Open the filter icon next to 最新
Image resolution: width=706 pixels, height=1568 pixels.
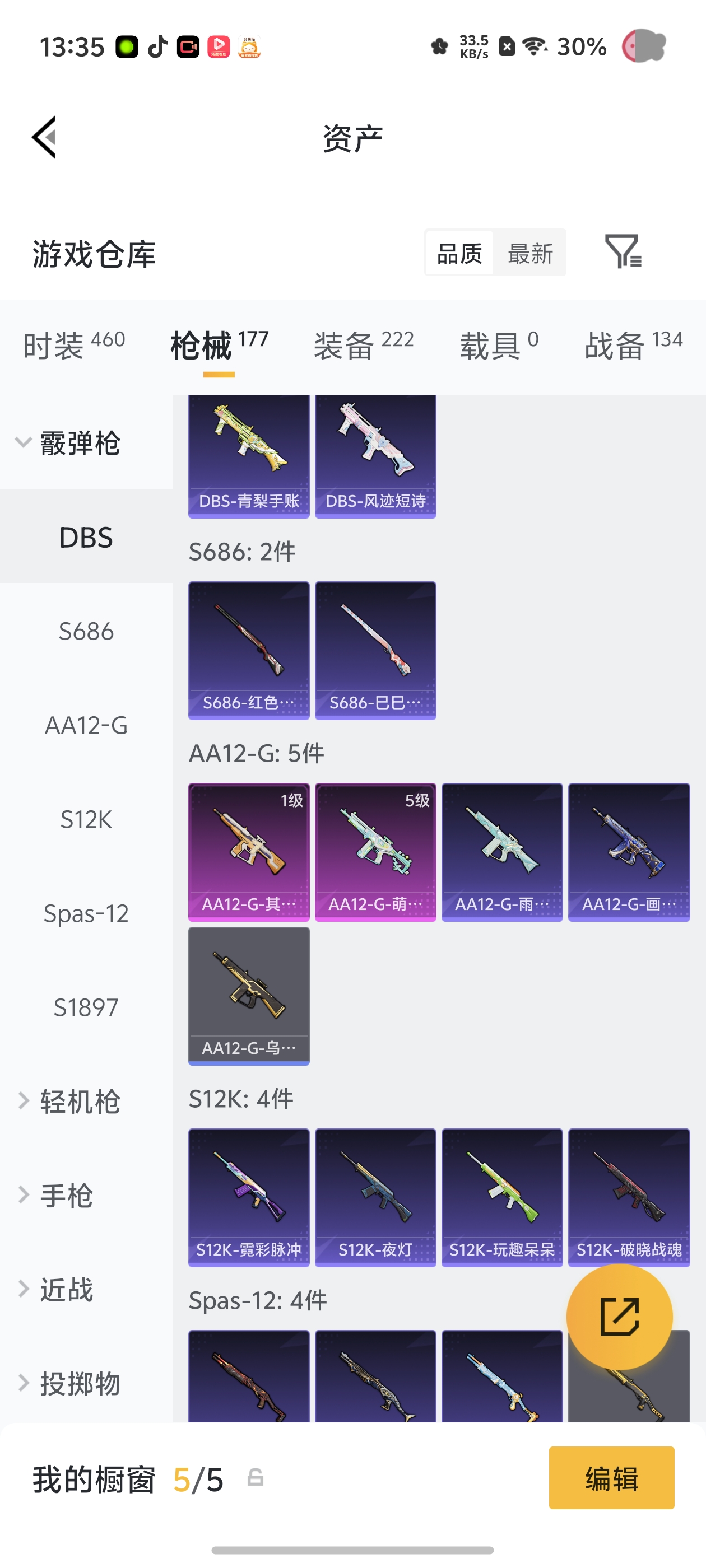[x=623, y=251]
